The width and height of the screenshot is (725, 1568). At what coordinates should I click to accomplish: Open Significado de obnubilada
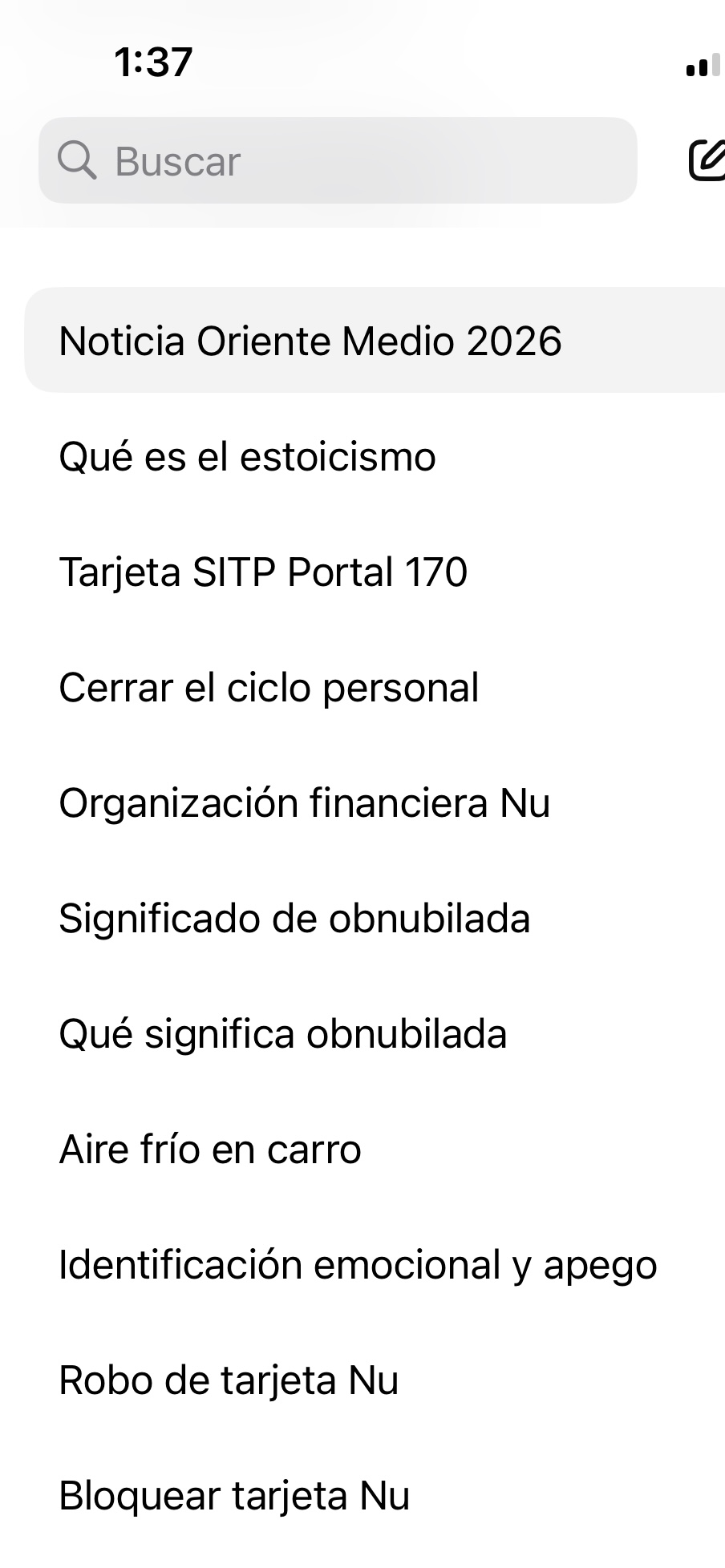coord(294,919)
